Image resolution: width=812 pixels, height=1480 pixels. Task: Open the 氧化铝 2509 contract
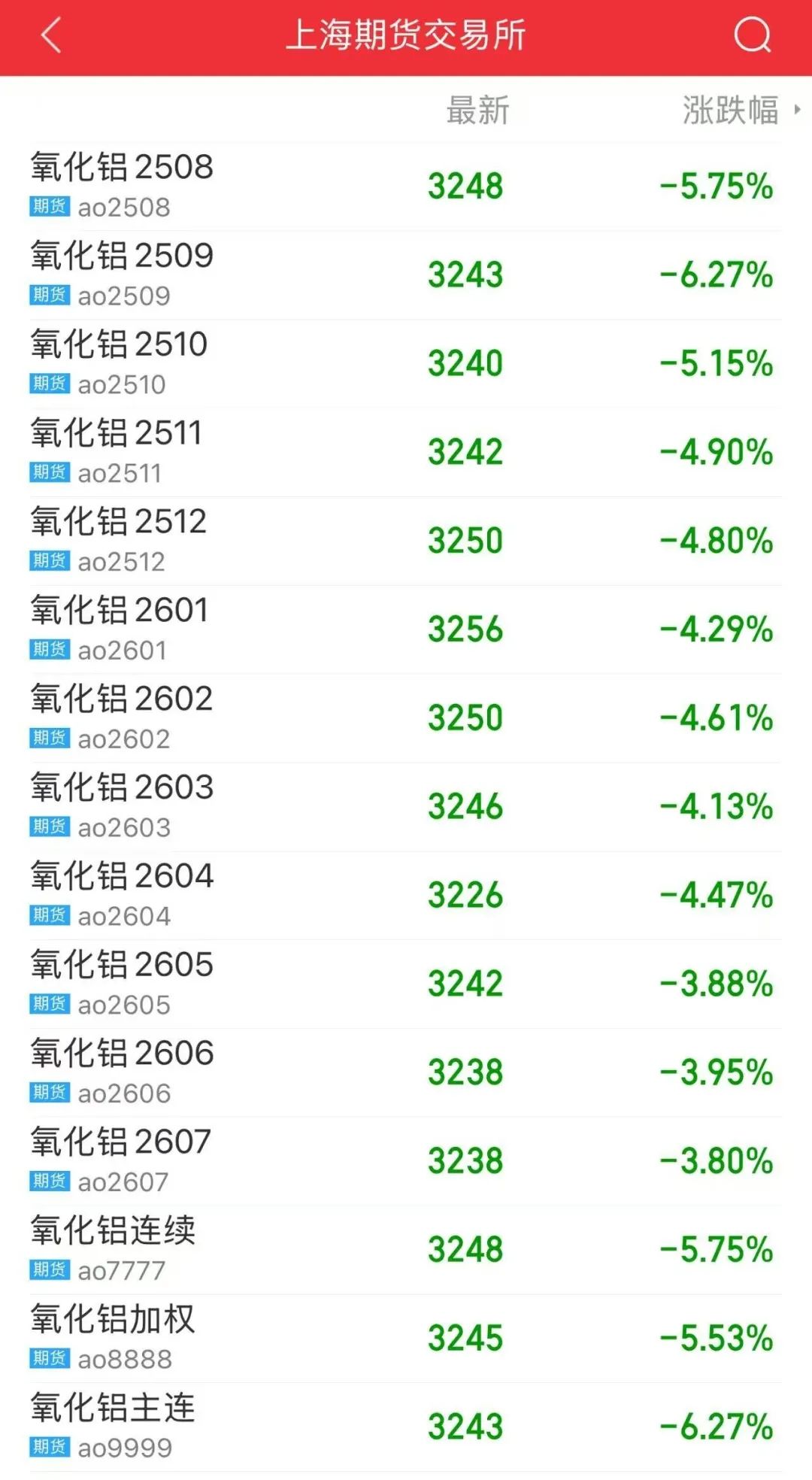click(406, 275)
